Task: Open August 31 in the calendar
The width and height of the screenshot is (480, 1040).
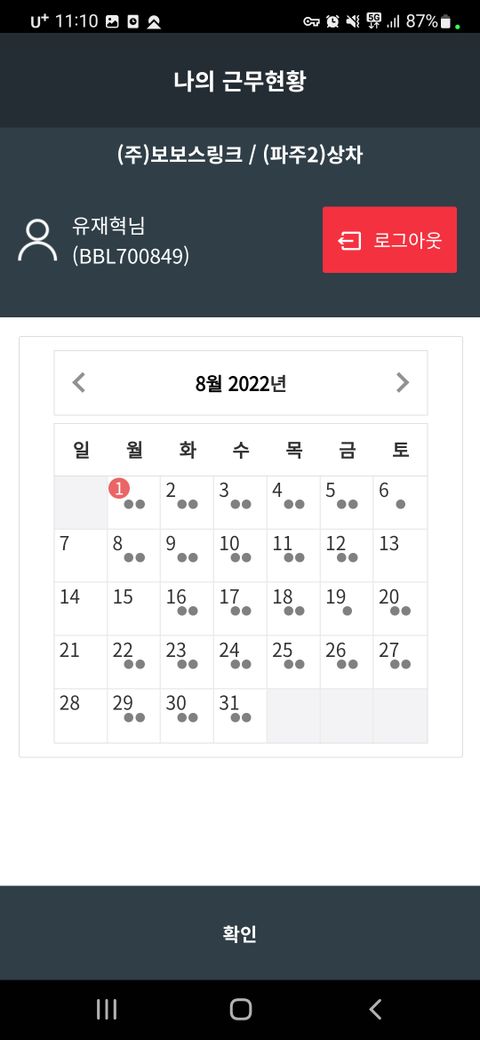Action: (x=240, y=715)
